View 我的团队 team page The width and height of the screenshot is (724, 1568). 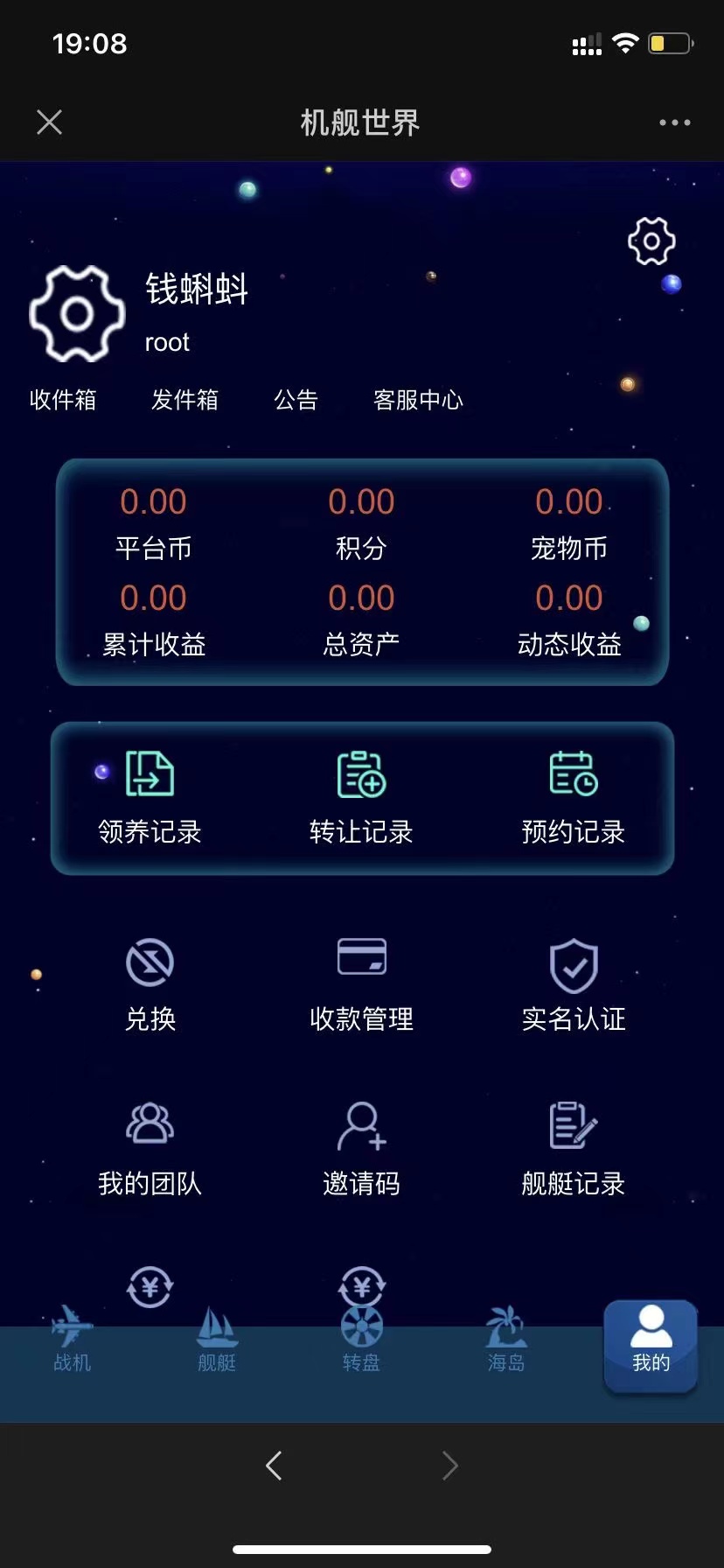click(x=150, y=1148)
